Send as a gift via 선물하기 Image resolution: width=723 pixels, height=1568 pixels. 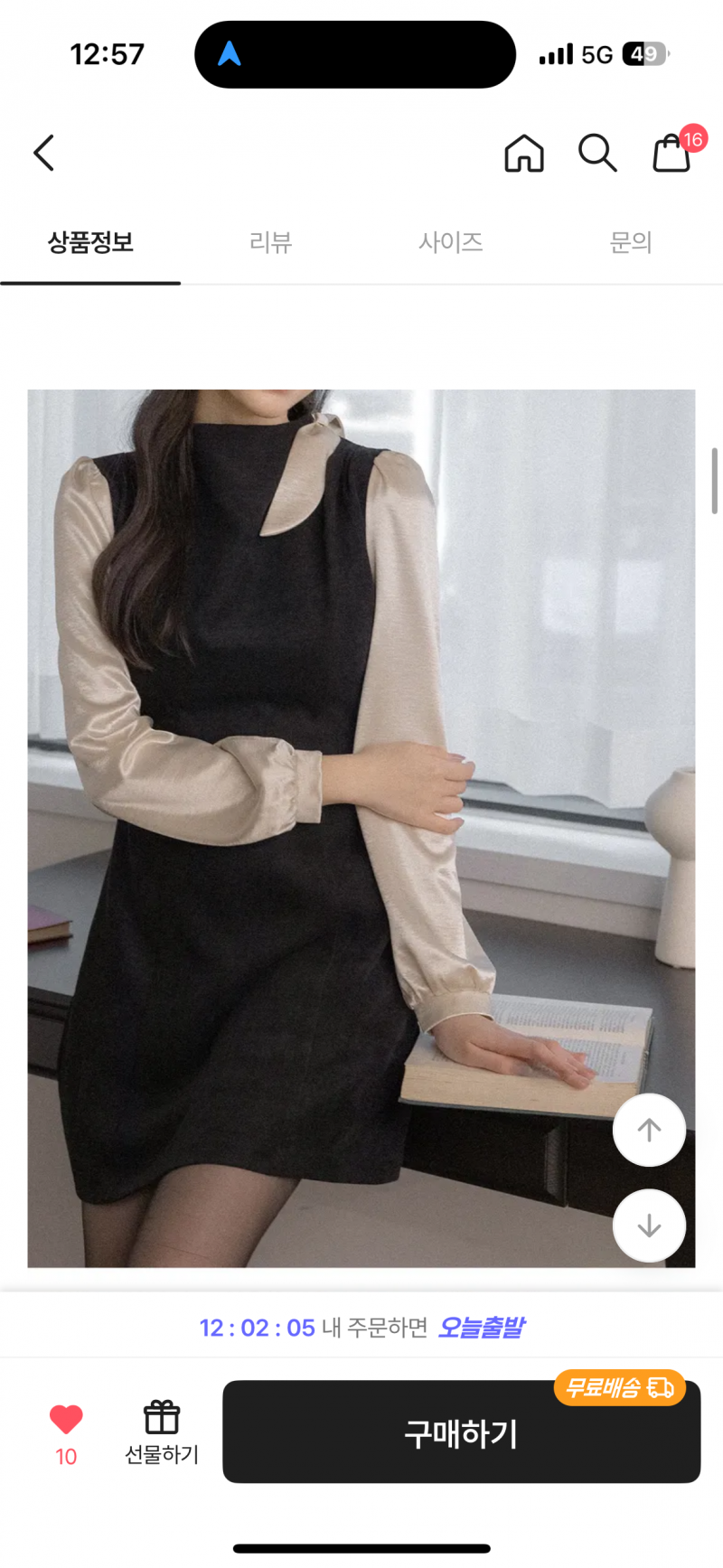tap(162, 1432)
